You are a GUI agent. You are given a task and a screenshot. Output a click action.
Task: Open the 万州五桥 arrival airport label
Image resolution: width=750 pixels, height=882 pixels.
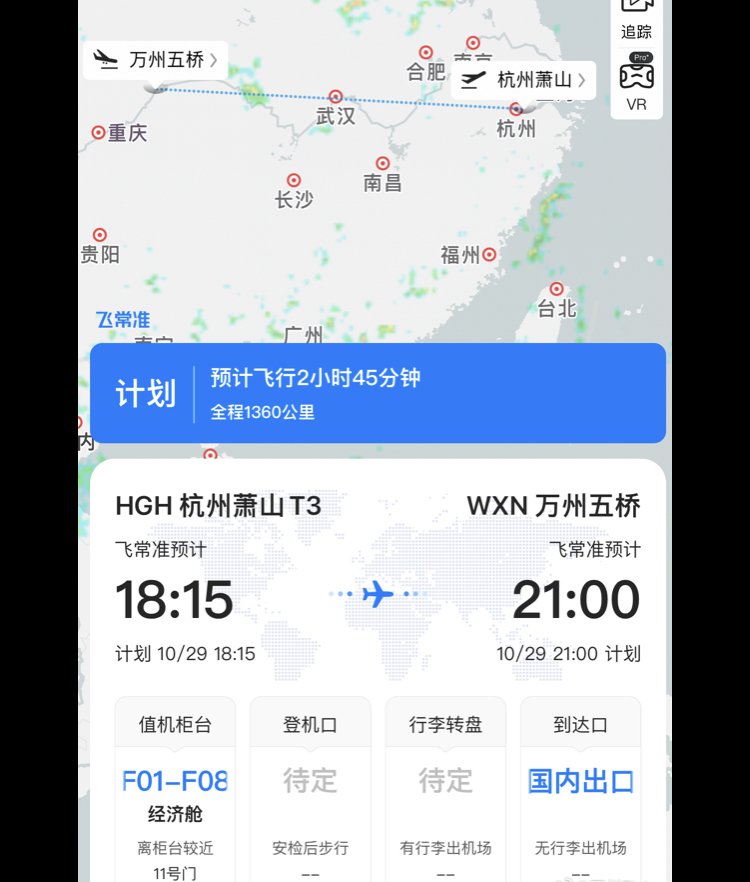coord(156,60)
